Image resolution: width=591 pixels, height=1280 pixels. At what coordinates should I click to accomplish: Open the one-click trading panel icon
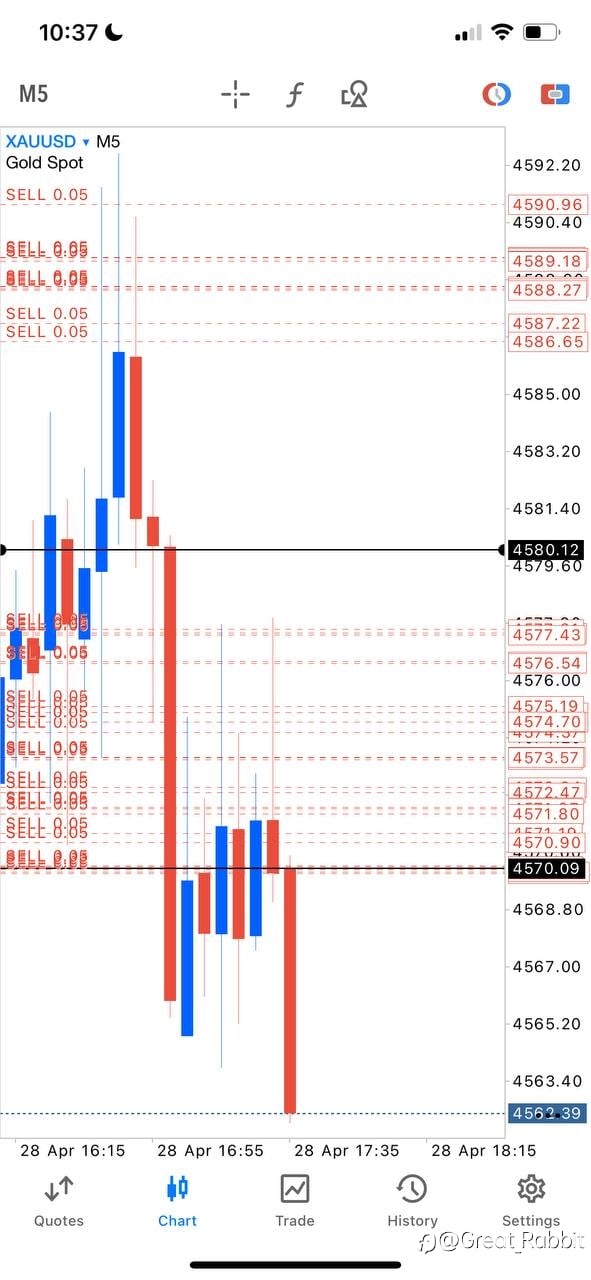555,95
